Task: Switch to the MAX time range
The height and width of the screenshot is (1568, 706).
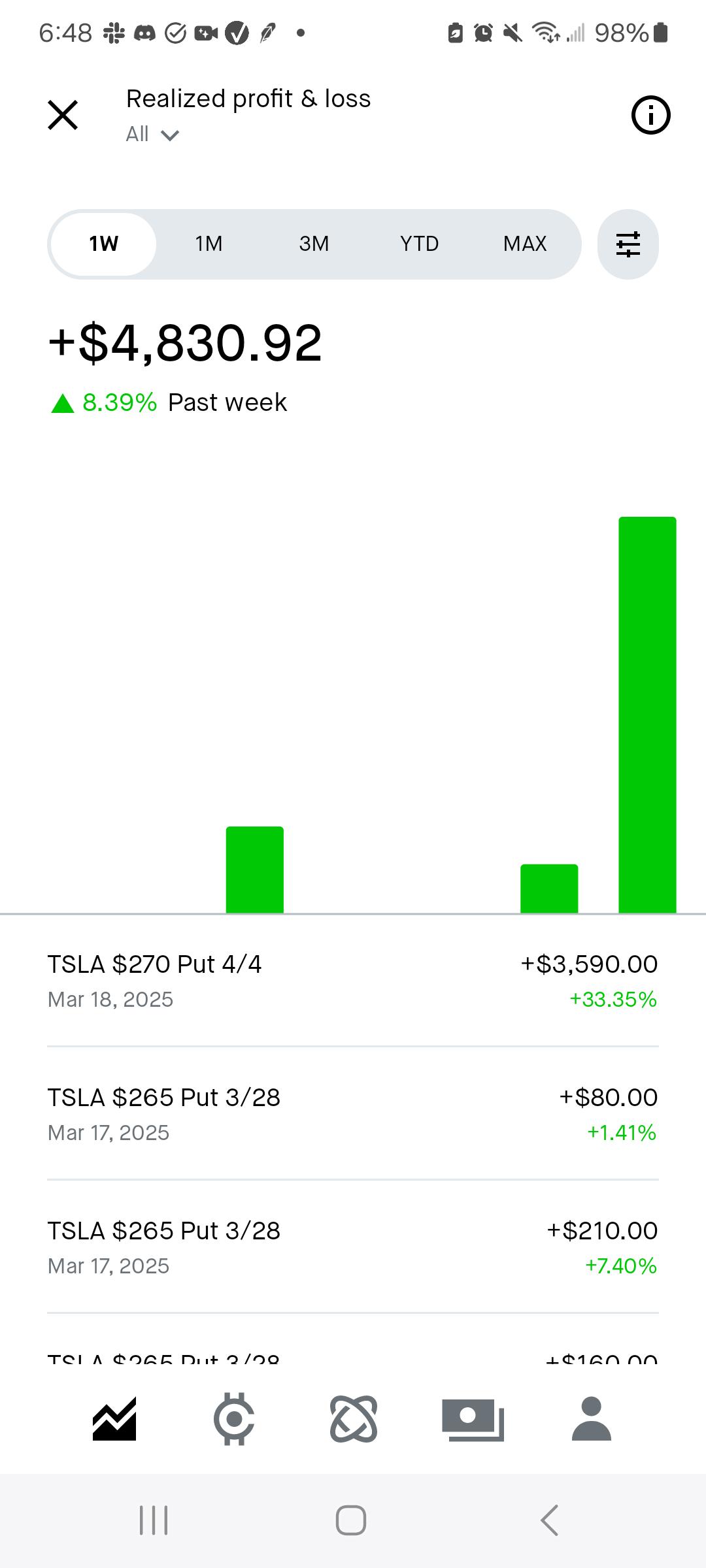Action: point(524,244)
